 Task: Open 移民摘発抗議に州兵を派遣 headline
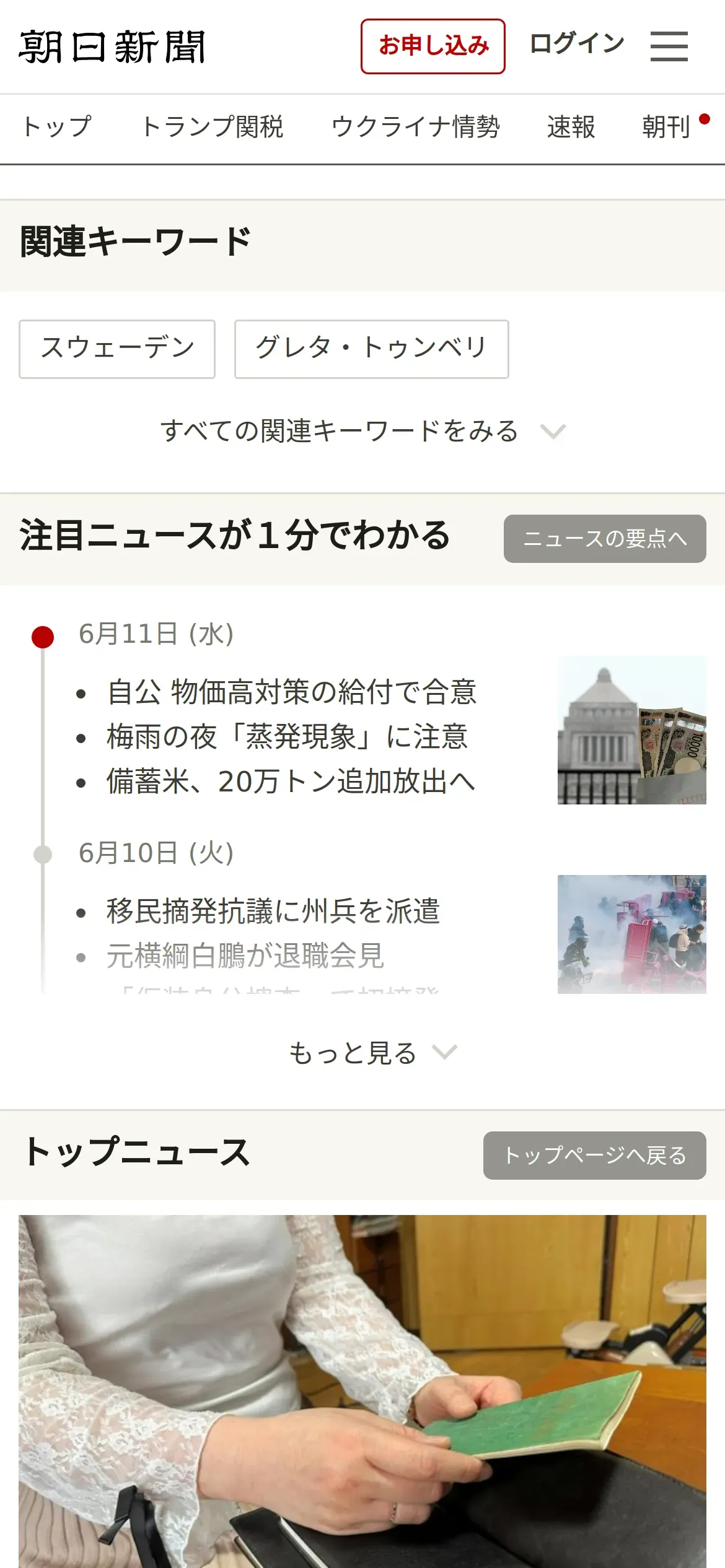click(273, 912)
